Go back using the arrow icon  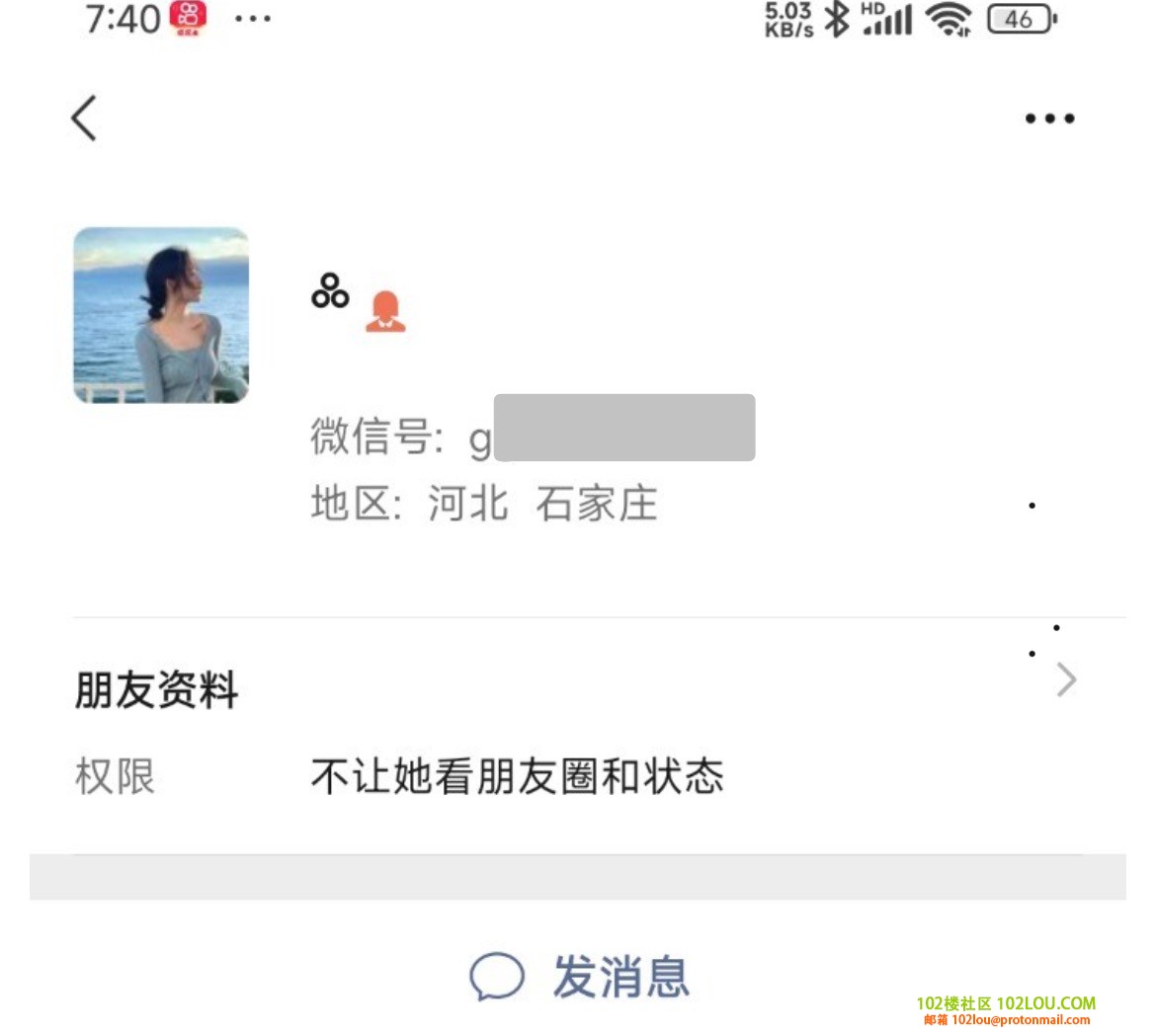(85, 119)
